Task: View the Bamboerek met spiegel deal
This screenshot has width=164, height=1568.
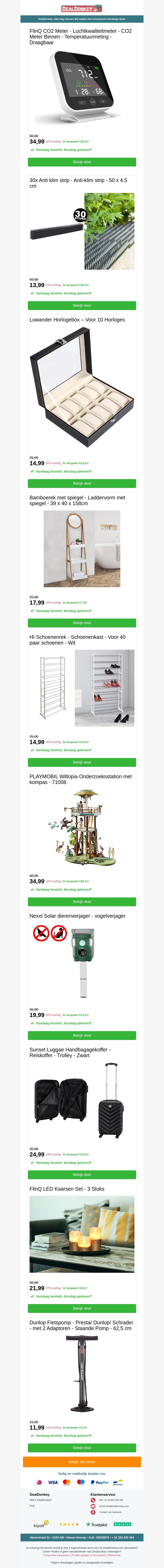Action: 82,623
